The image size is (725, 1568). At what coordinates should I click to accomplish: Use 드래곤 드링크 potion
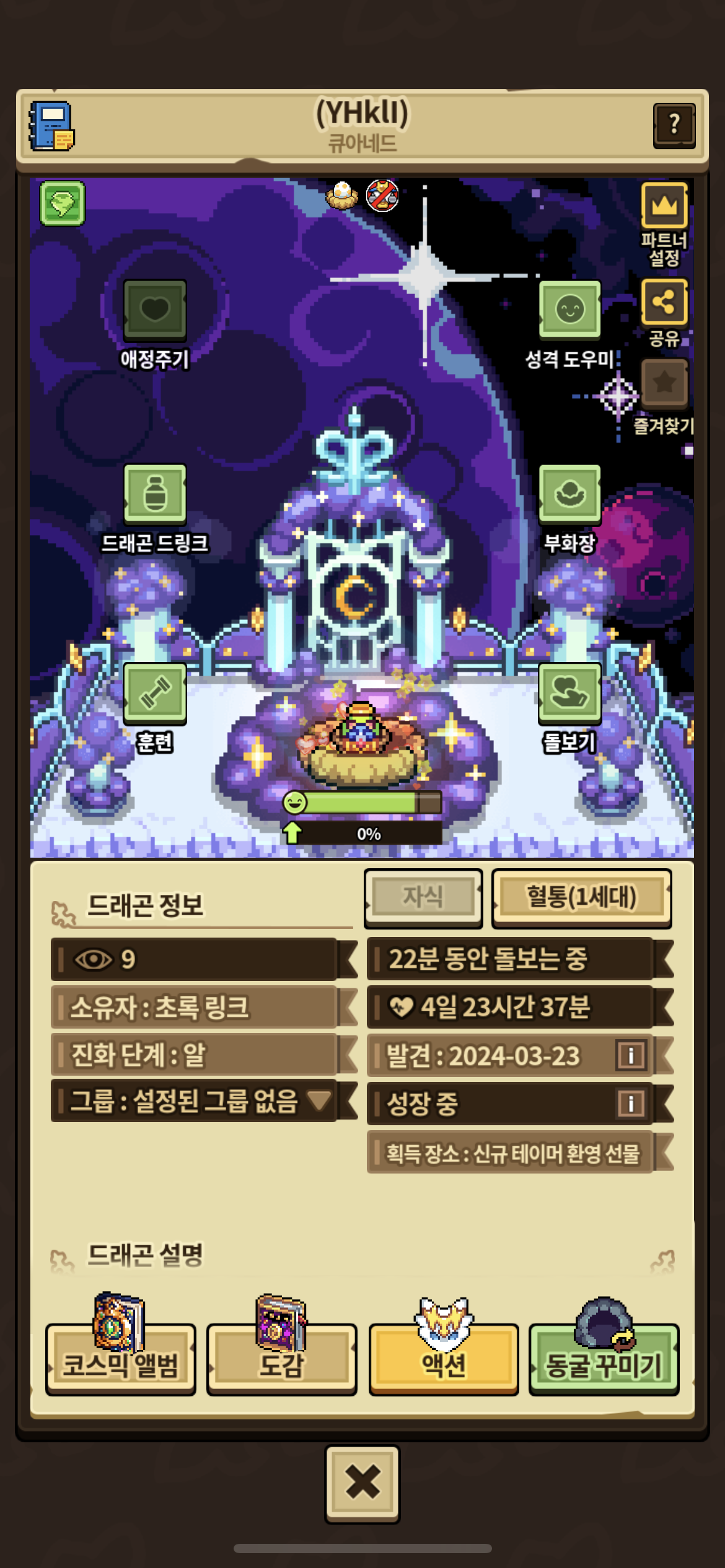point(155,494)
